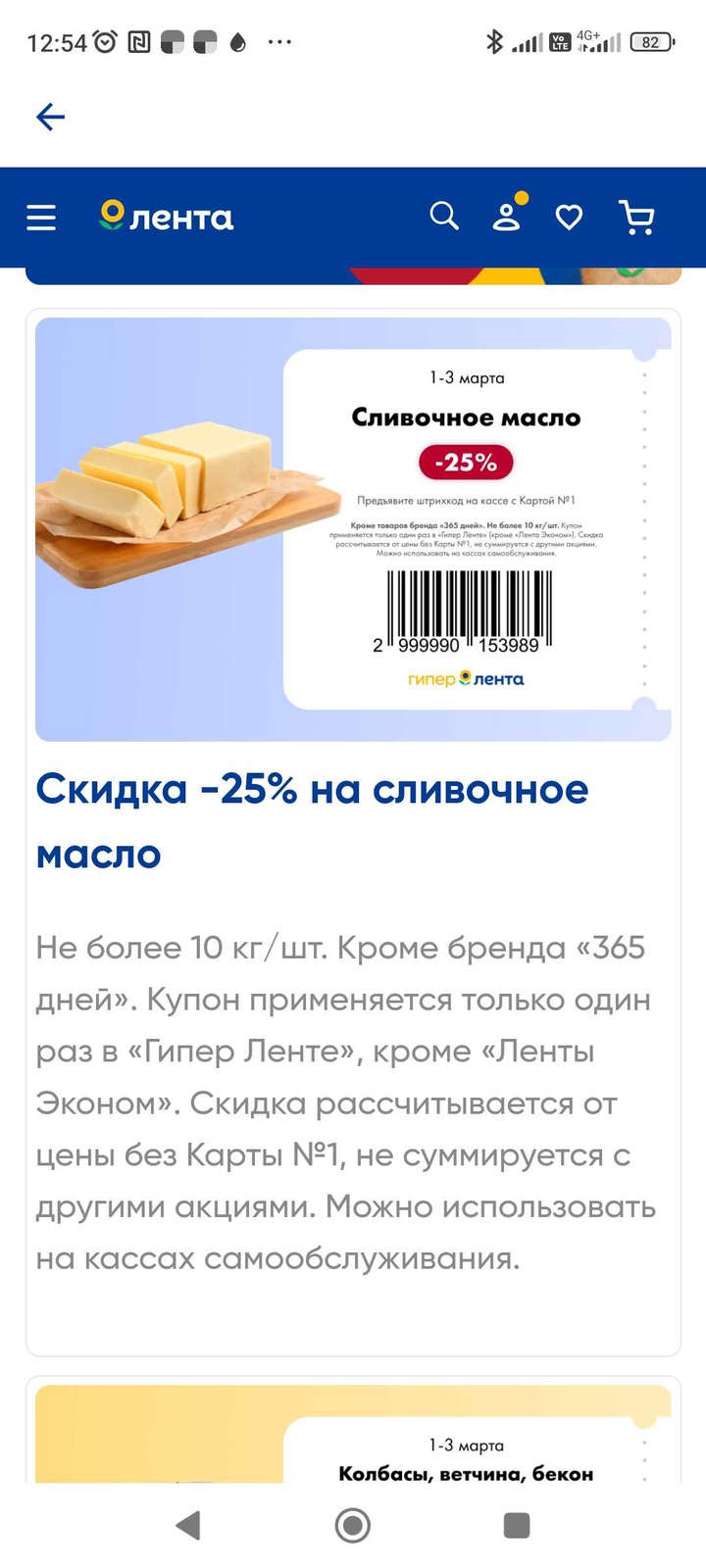Screen dimensions: 706x1568
Task: Open search with the magnifier icon
Action: click(x=444, y=216)
